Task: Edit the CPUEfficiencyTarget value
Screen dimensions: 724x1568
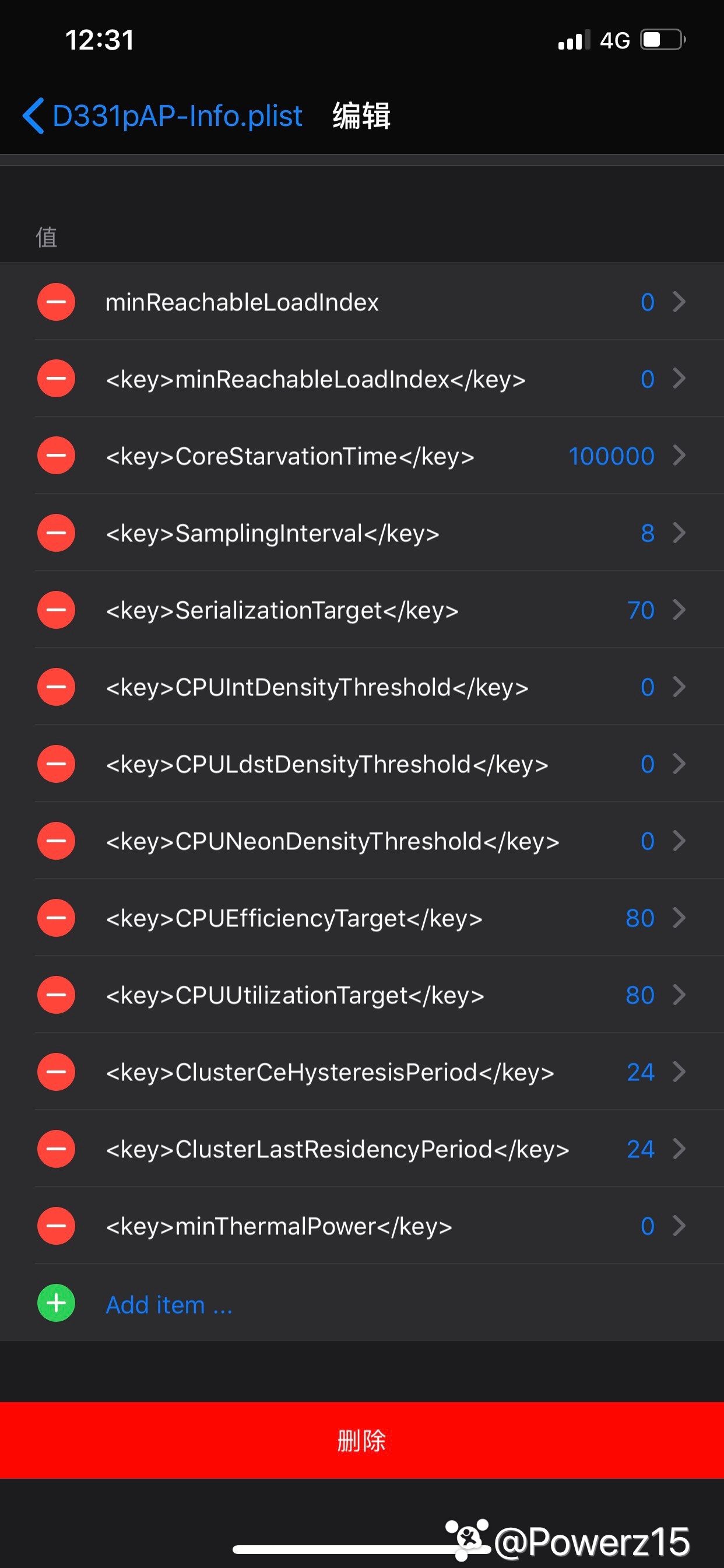Action: (x=640, y=918)
